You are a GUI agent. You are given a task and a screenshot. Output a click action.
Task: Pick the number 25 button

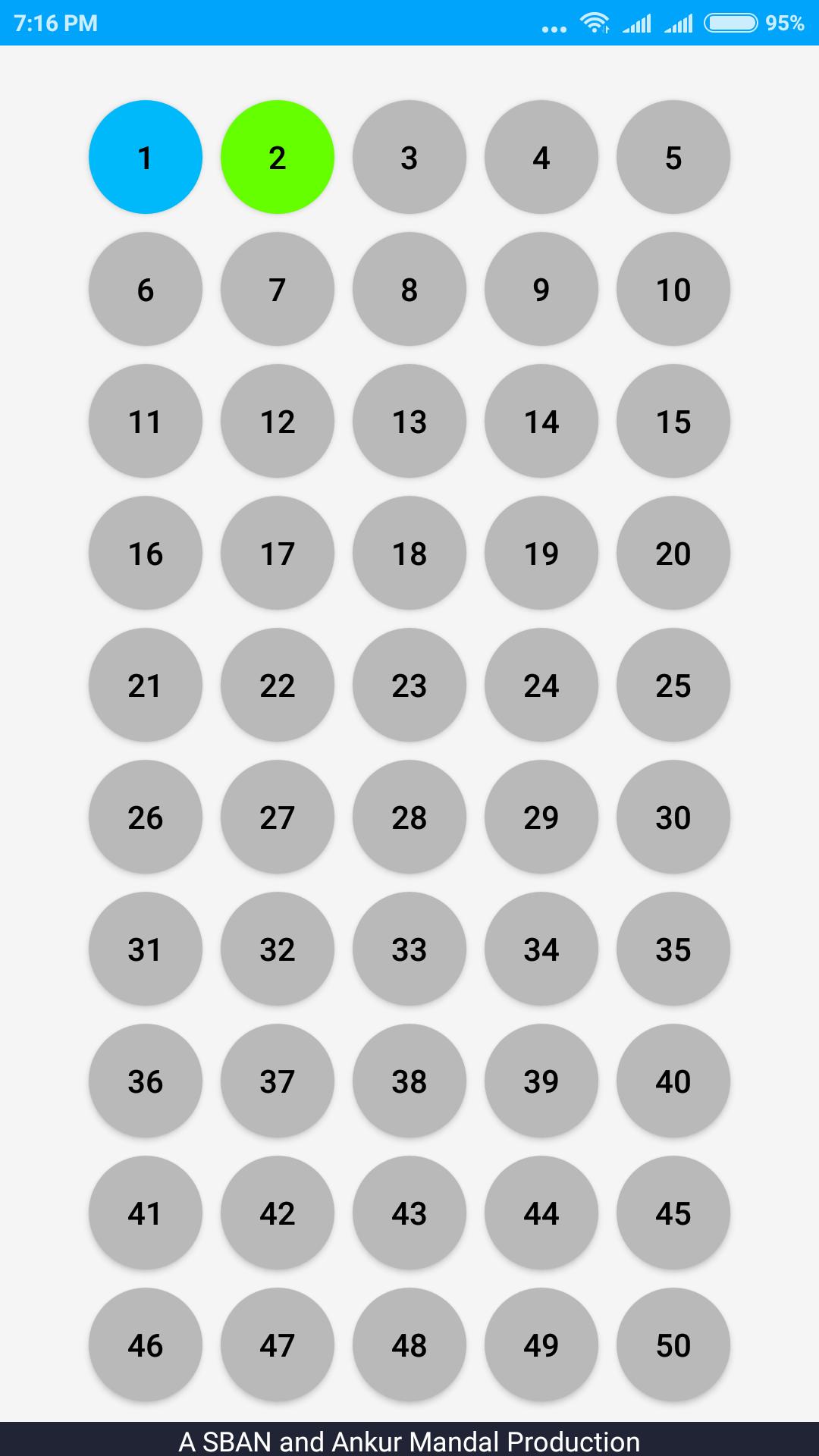tap(673, 685)
